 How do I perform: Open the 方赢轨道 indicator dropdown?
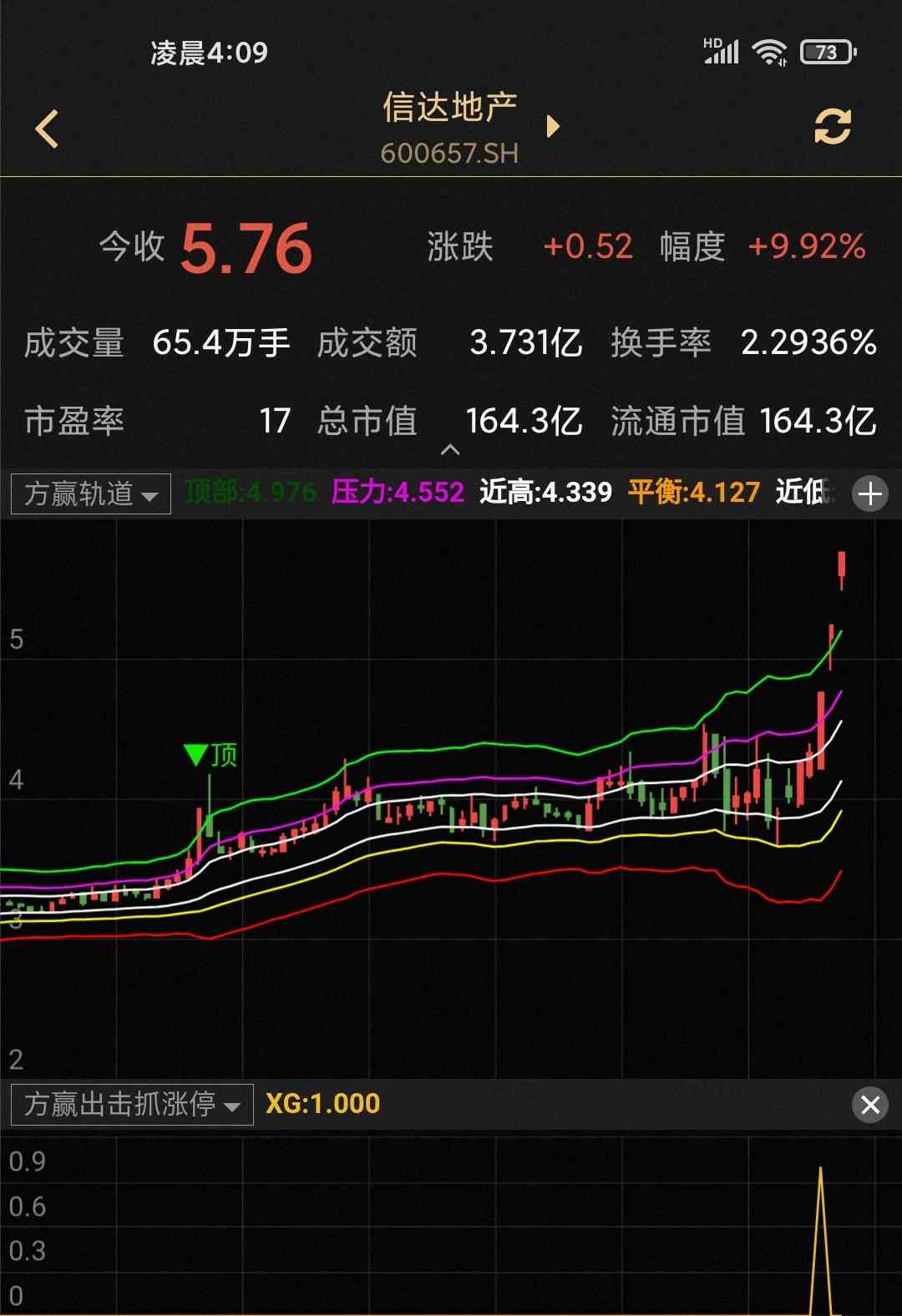tap(91, 494)
